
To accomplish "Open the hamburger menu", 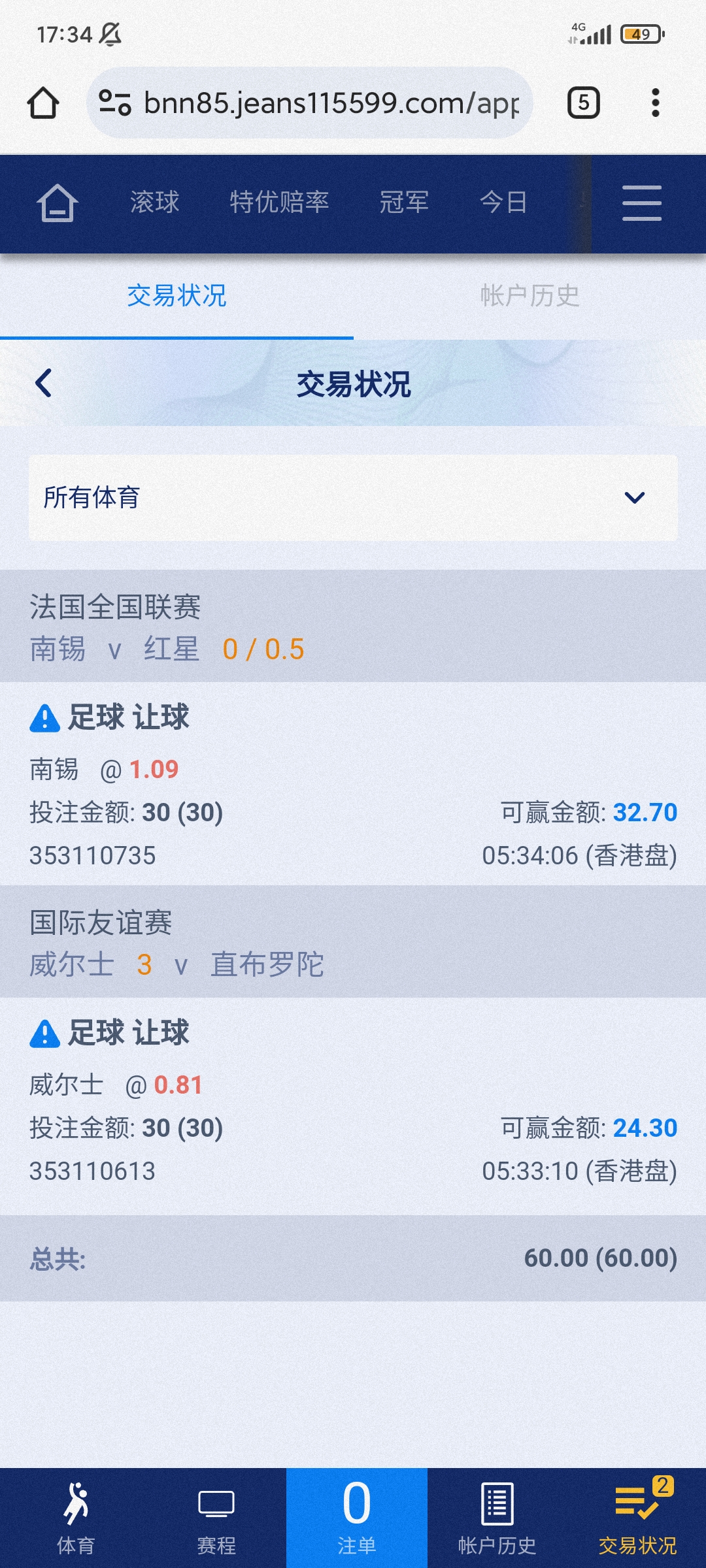I will 642,203.
